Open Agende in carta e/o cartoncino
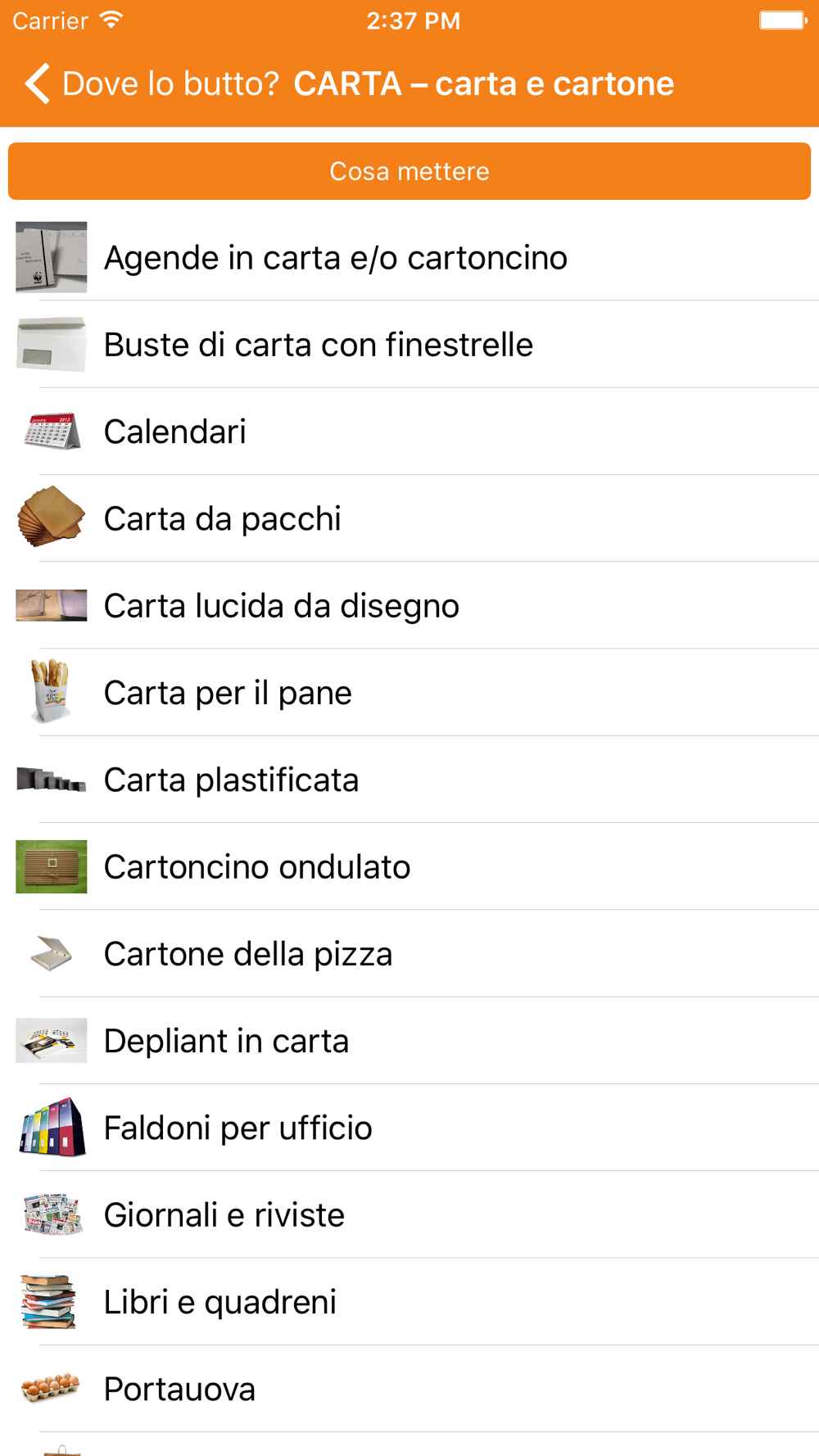Viewport: 819px width, 1456px height. click(409, 257)
